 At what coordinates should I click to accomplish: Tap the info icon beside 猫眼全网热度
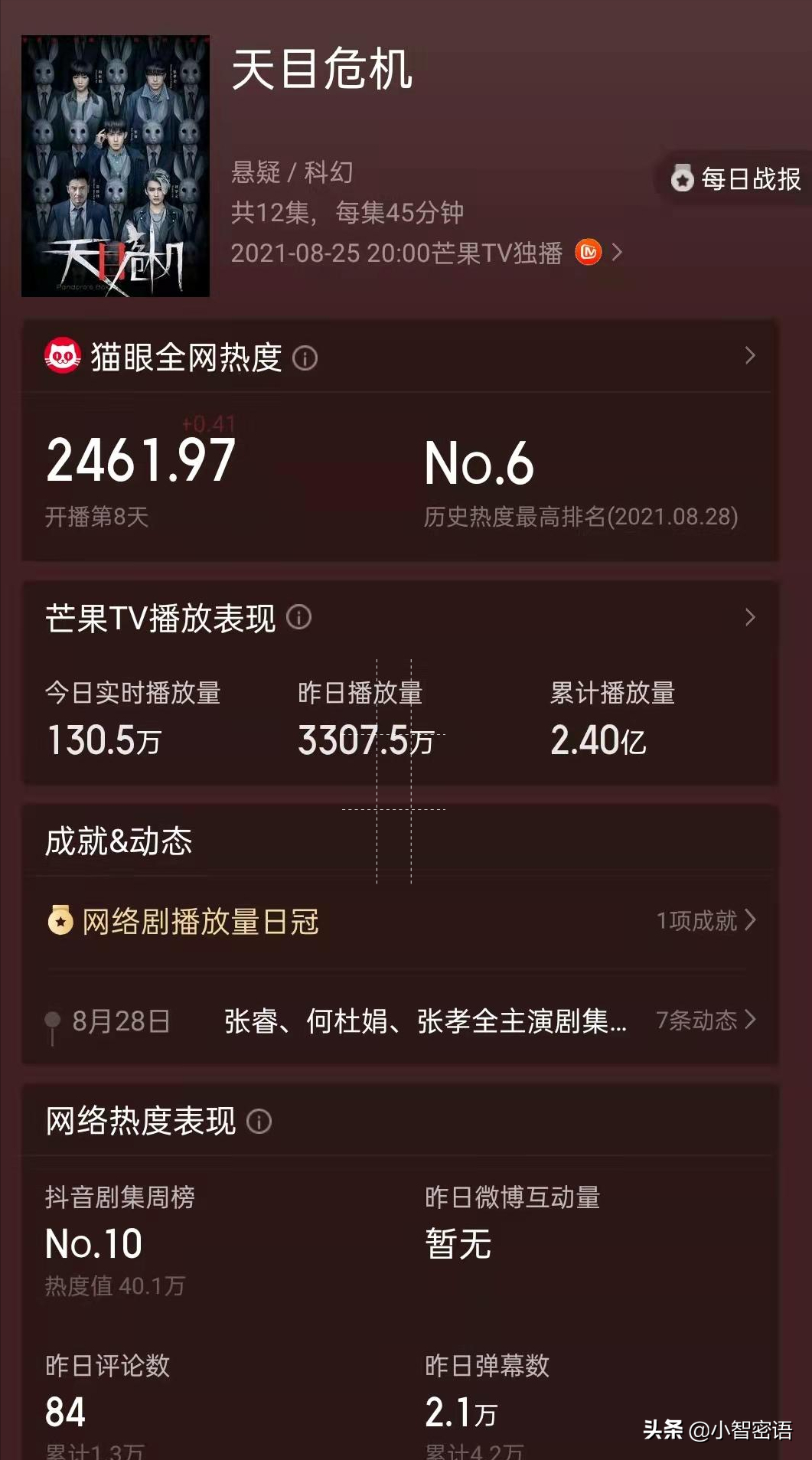click(305, 358)
